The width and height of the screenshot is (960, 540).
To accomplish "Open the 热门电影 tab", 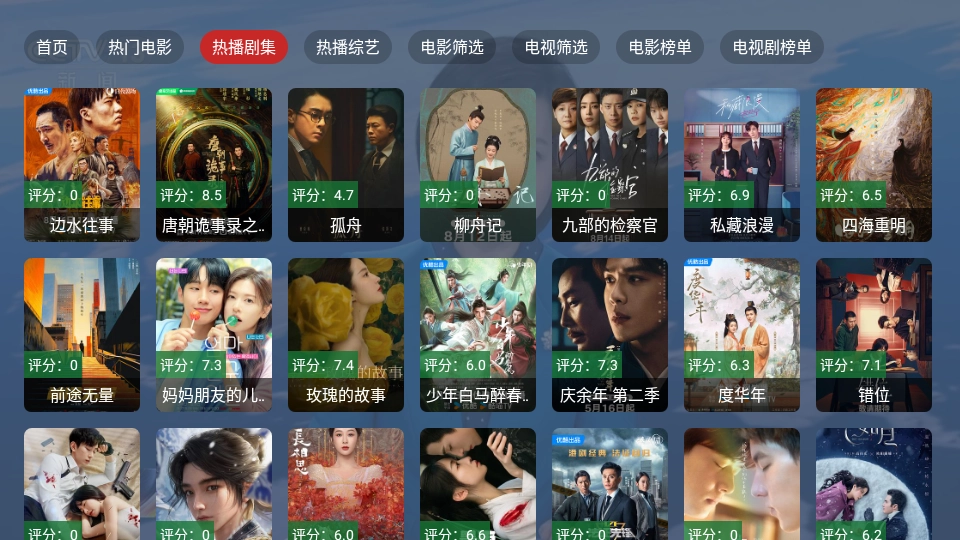I will tap(140, 47).
